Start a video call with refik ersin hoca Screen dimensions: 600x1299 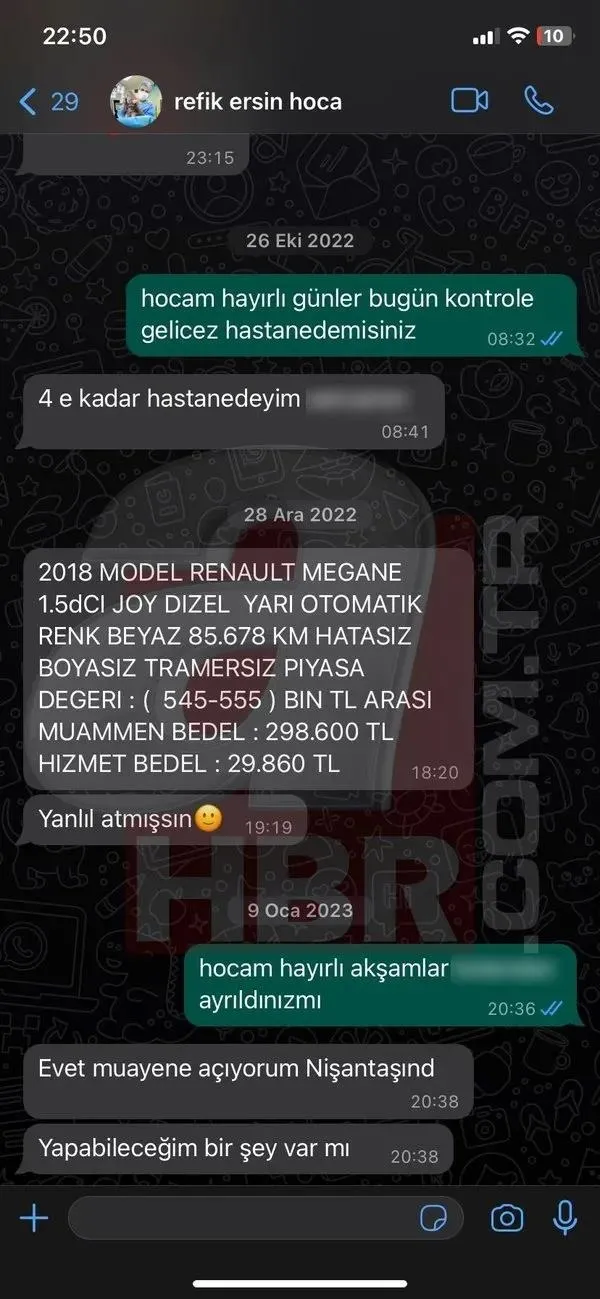(469, 101)
